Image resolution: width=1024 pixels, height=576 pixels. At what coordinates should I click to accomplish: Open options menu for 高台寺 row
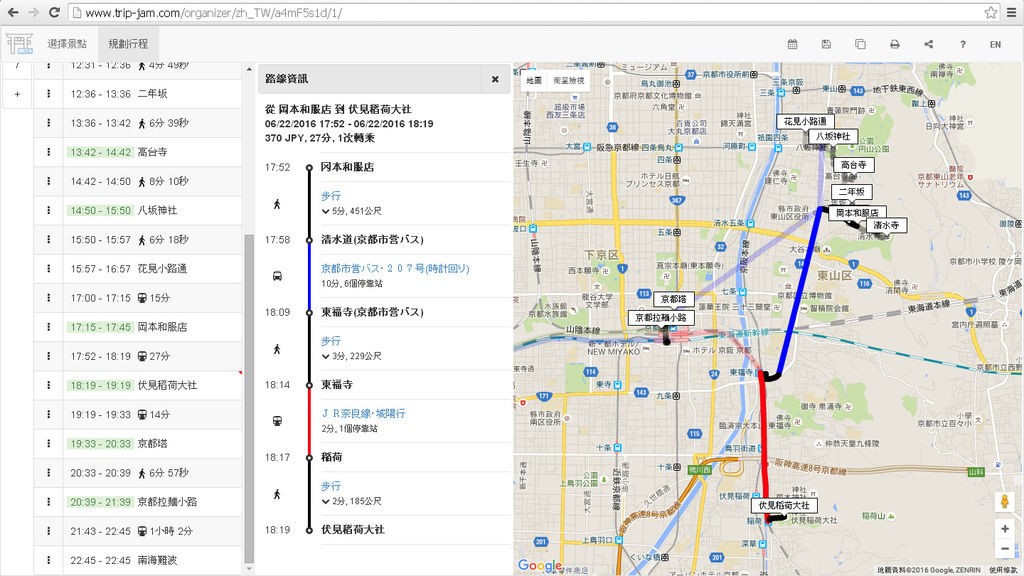(48, 152)
